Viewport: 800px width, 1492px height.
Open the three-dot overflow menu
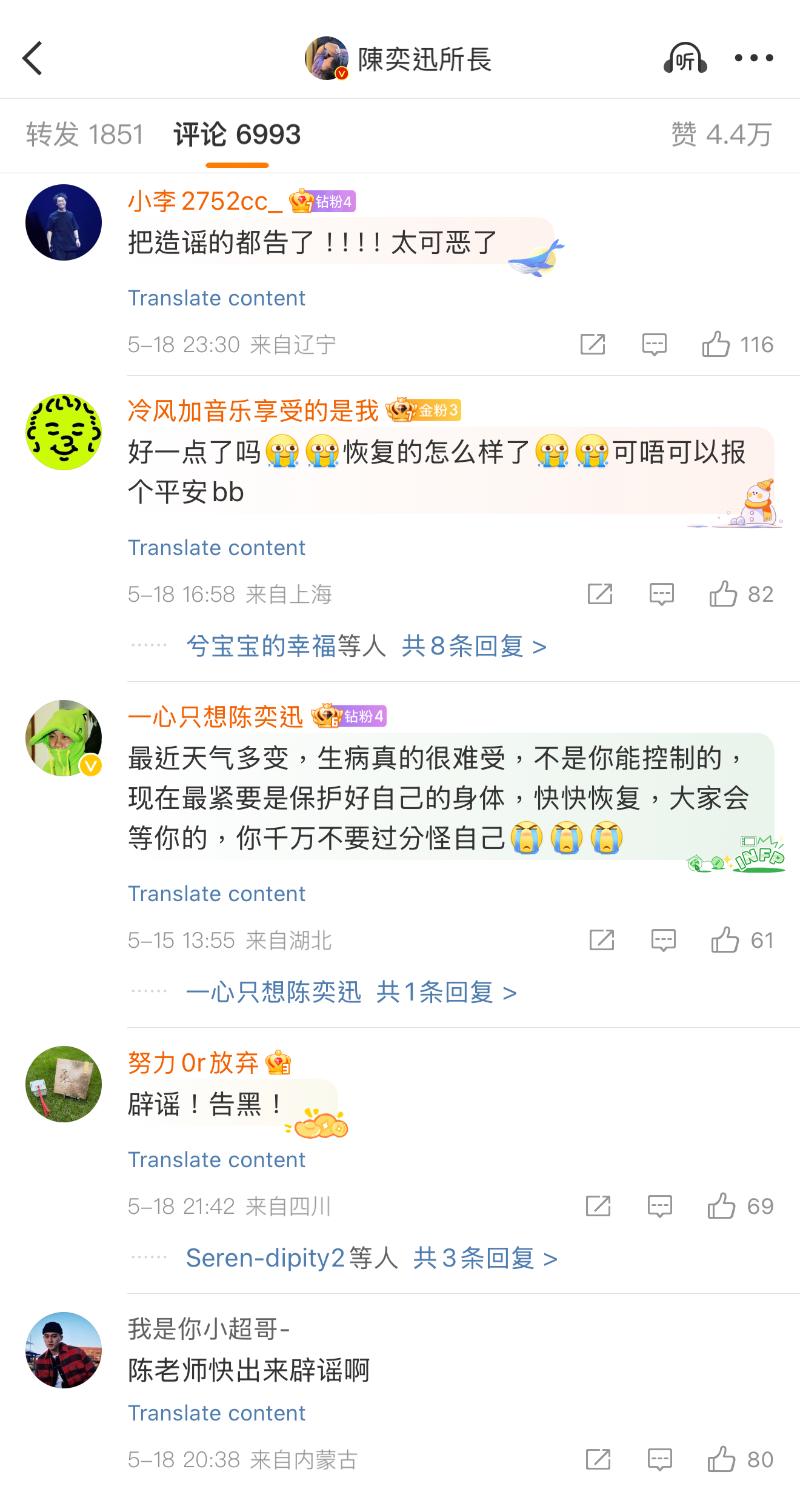[x=754, y=59]
